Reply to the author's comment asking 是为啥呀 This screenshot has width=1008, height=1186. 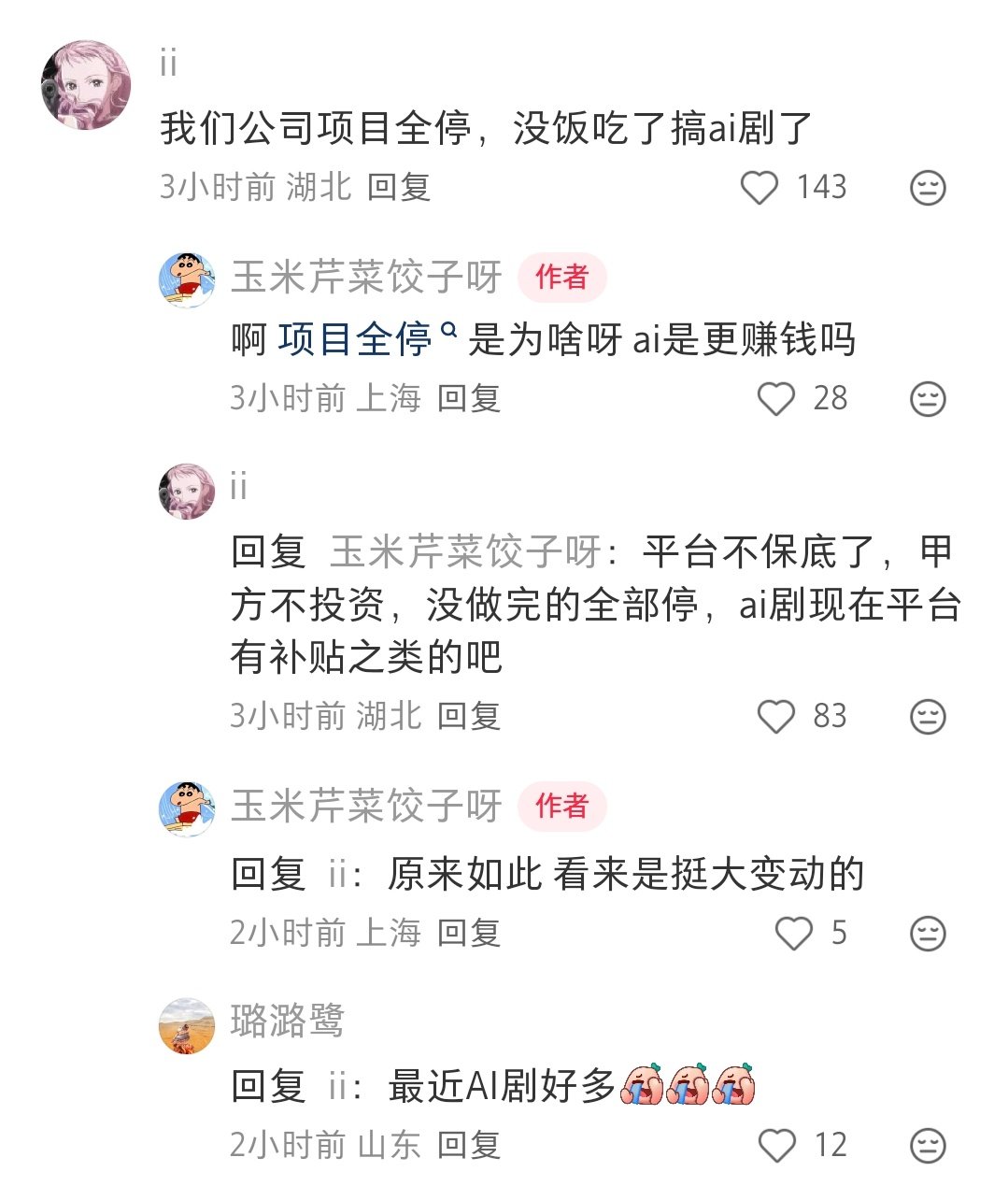pyautogui.click(x=469, y=398)
